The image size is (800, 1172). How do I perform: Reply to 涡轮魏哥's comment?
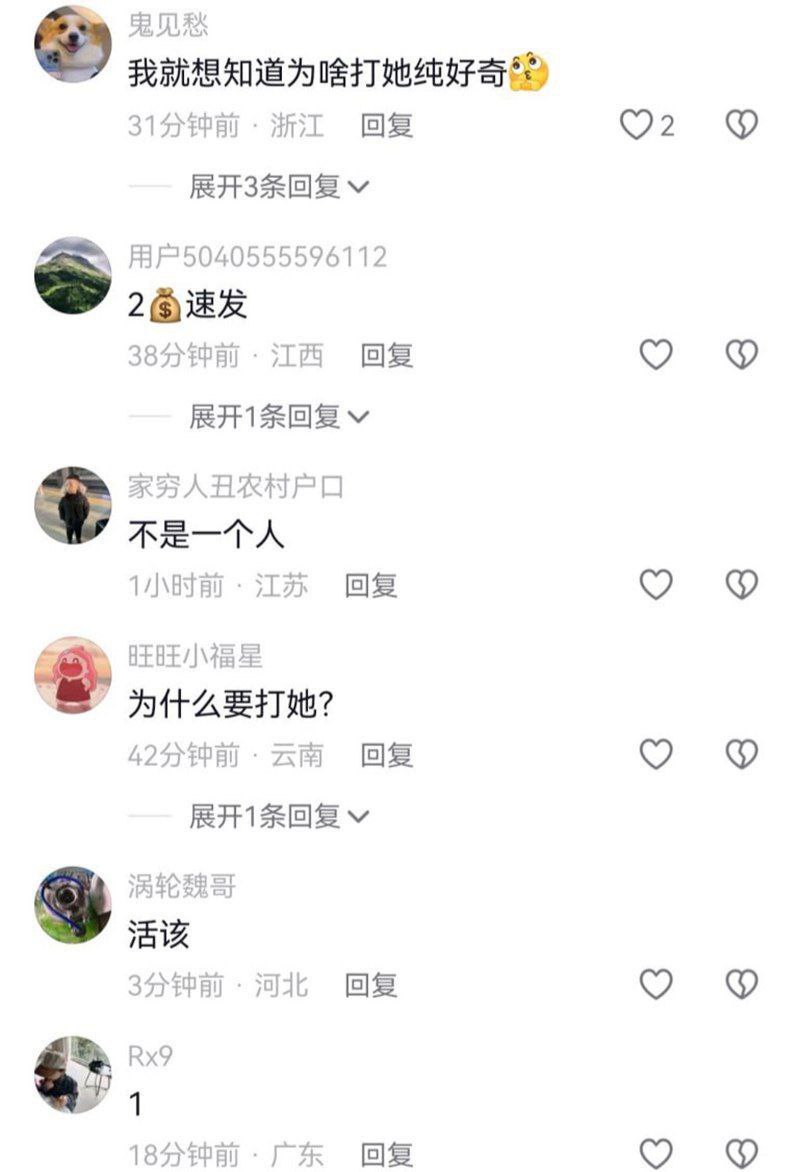pos(371,985)
